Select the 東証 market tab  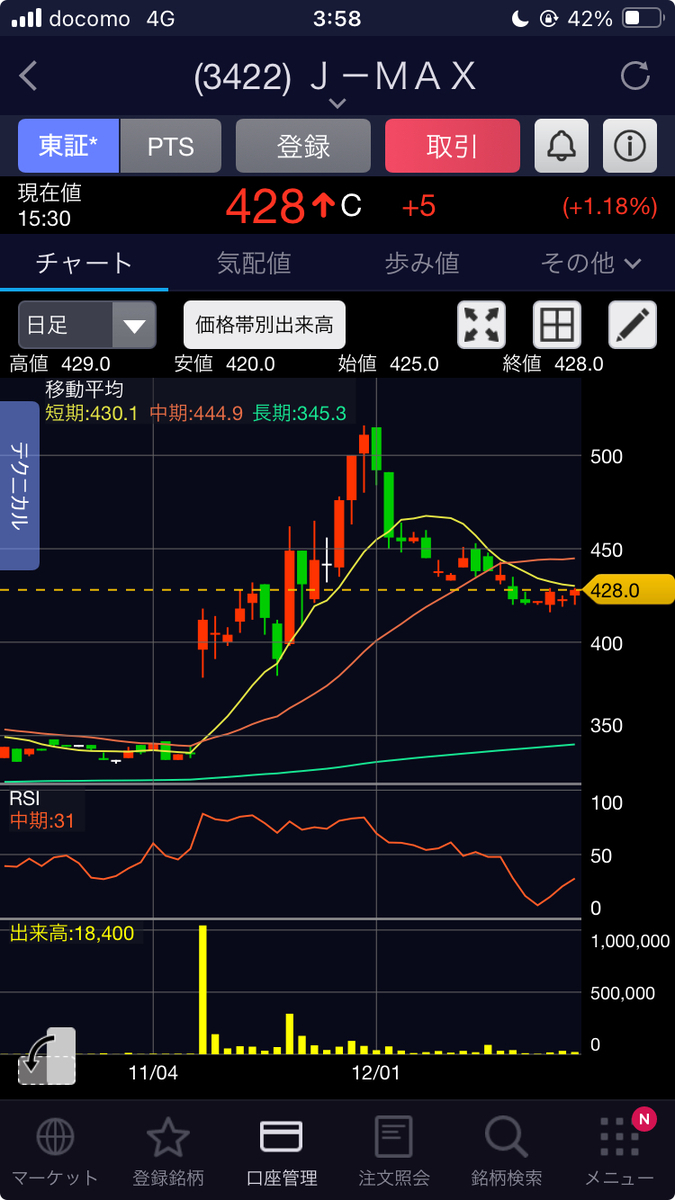click(x=68, y=146)
